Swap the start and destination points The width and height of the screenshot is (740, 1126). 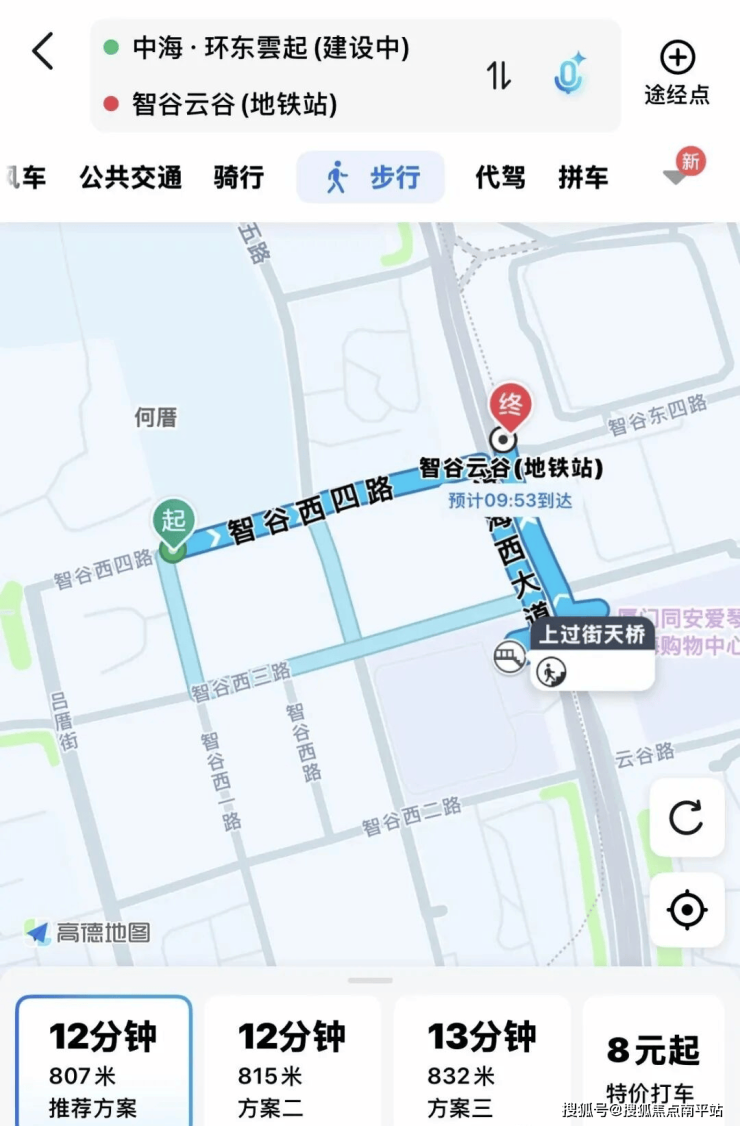499,76
